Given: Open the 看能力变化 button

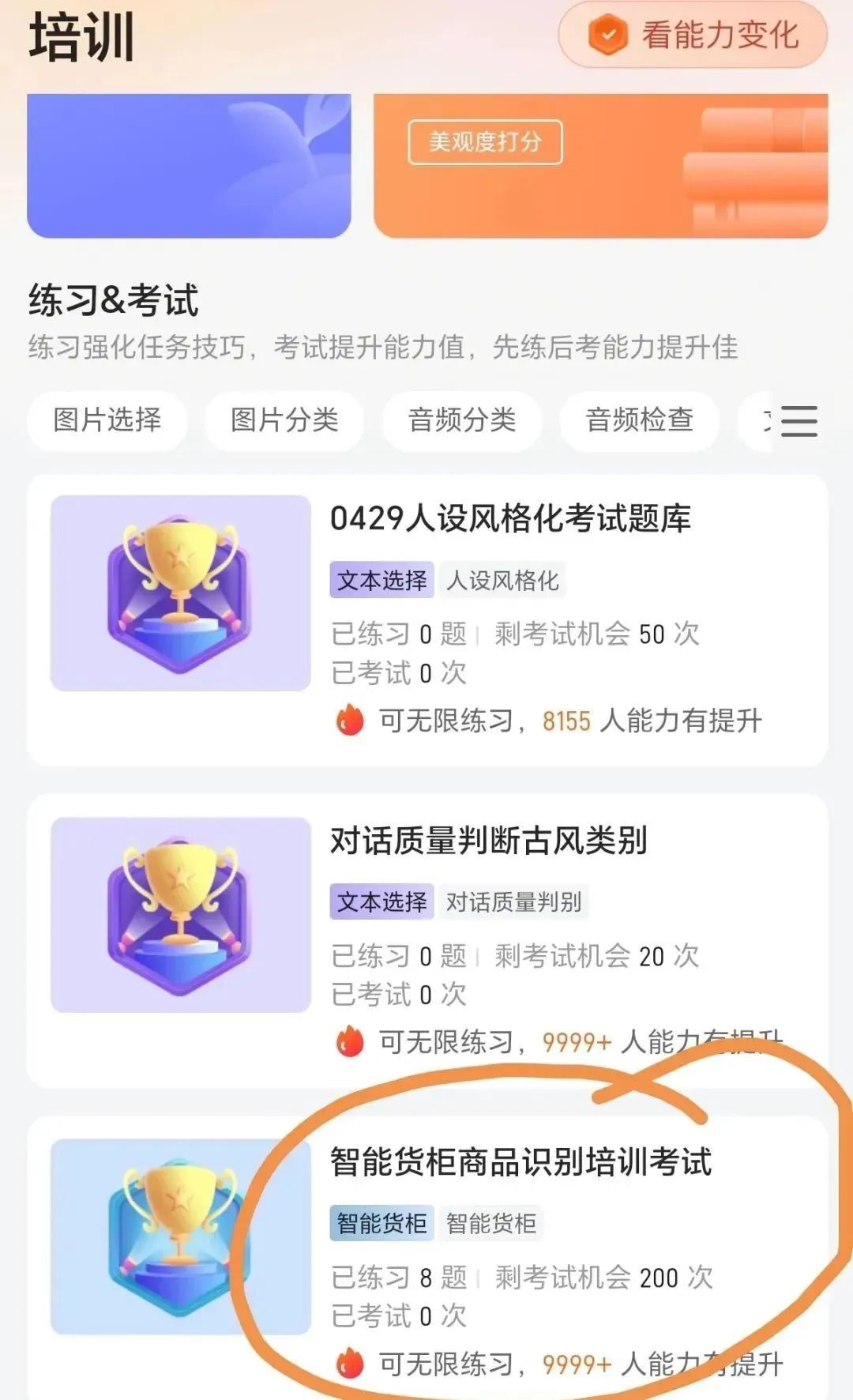Looking at the screenshot, I should pos(693,36).
